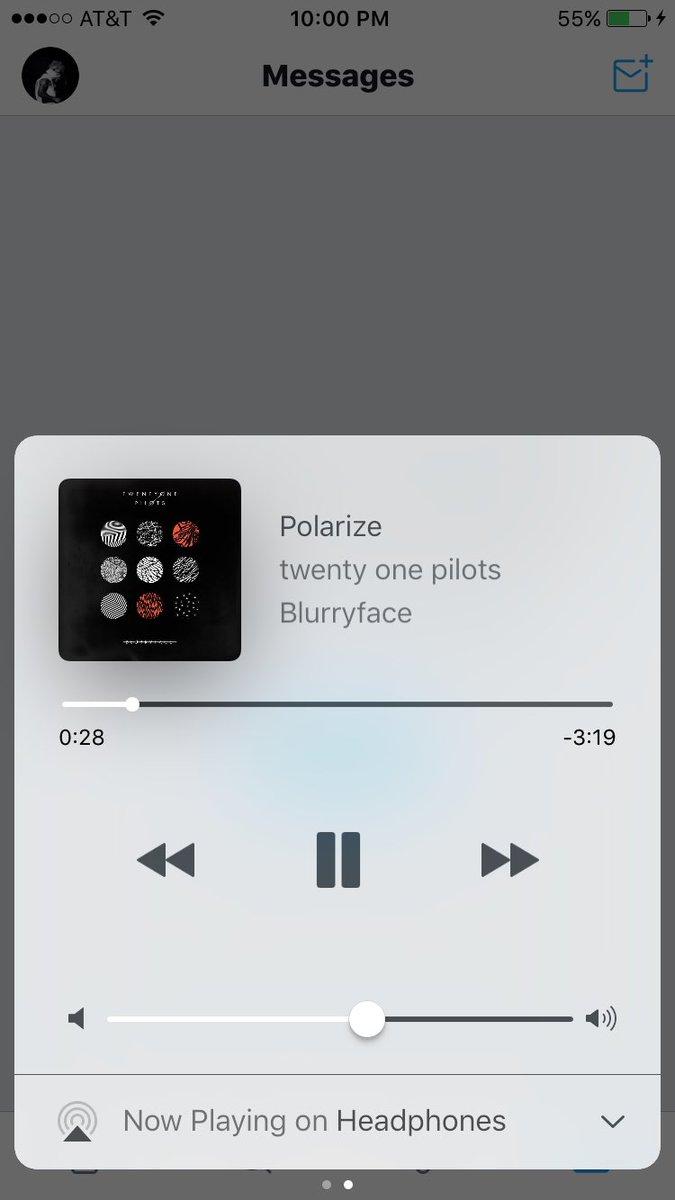
Task: Expand the Now Playing on Headphones chevron
Action: pyautogui.click(x=612, y=1121)
